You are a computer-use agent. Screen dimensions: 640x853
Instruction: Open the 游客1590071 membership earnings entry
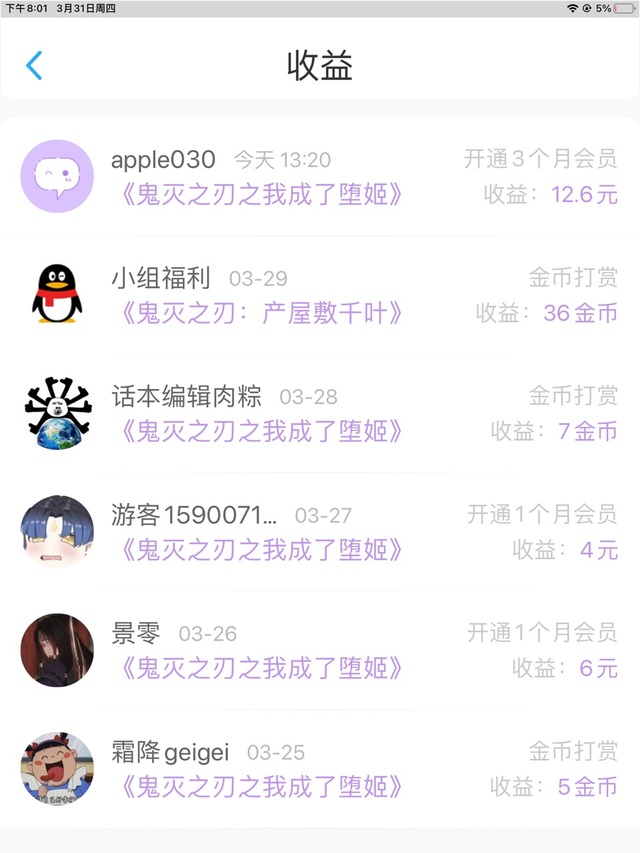coord(320,532)
